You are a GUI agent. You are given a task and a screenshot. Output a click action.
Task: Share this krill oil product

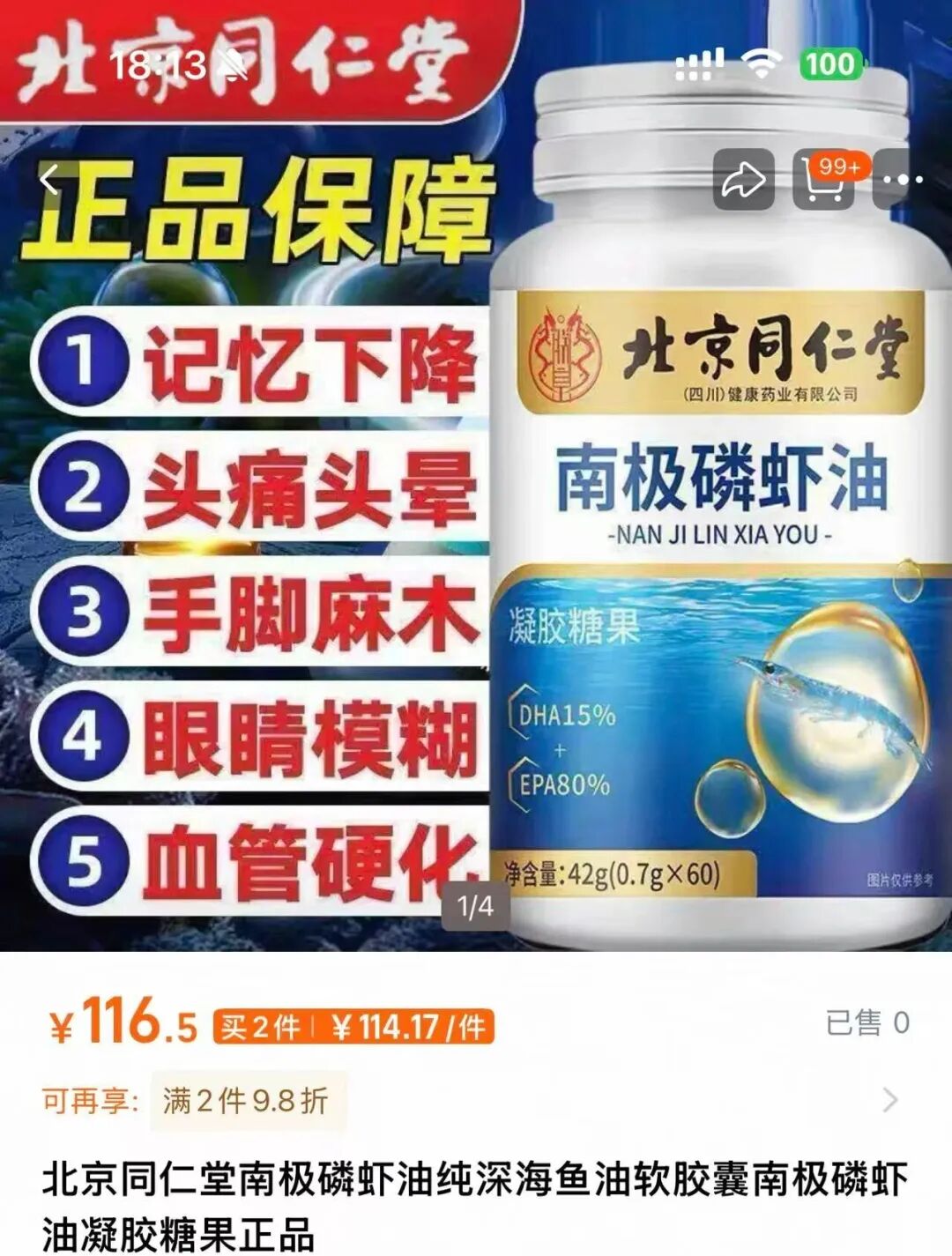[743, 181]
